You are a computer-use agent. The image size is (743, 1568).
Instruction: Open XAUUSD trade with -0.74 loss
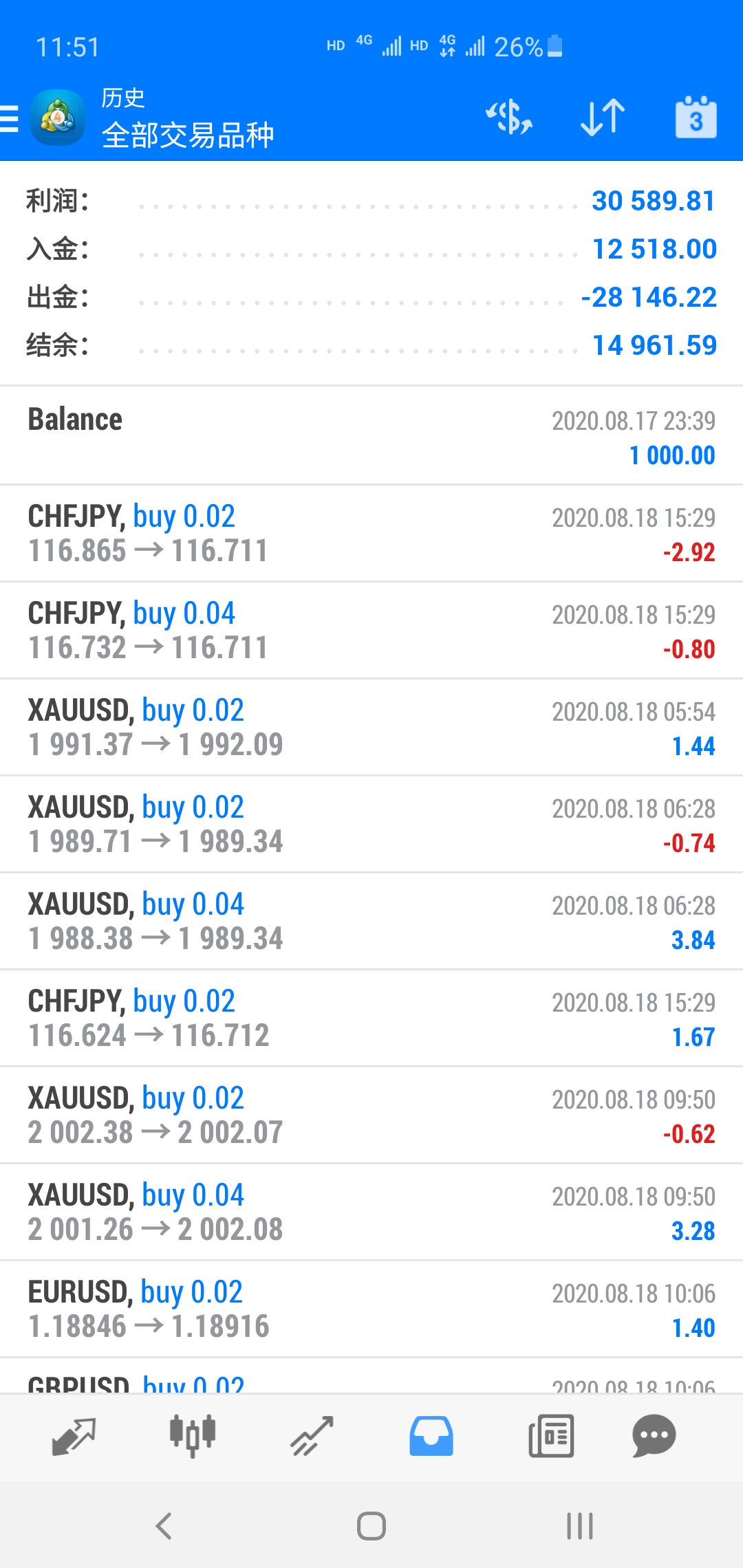[371, 824]
